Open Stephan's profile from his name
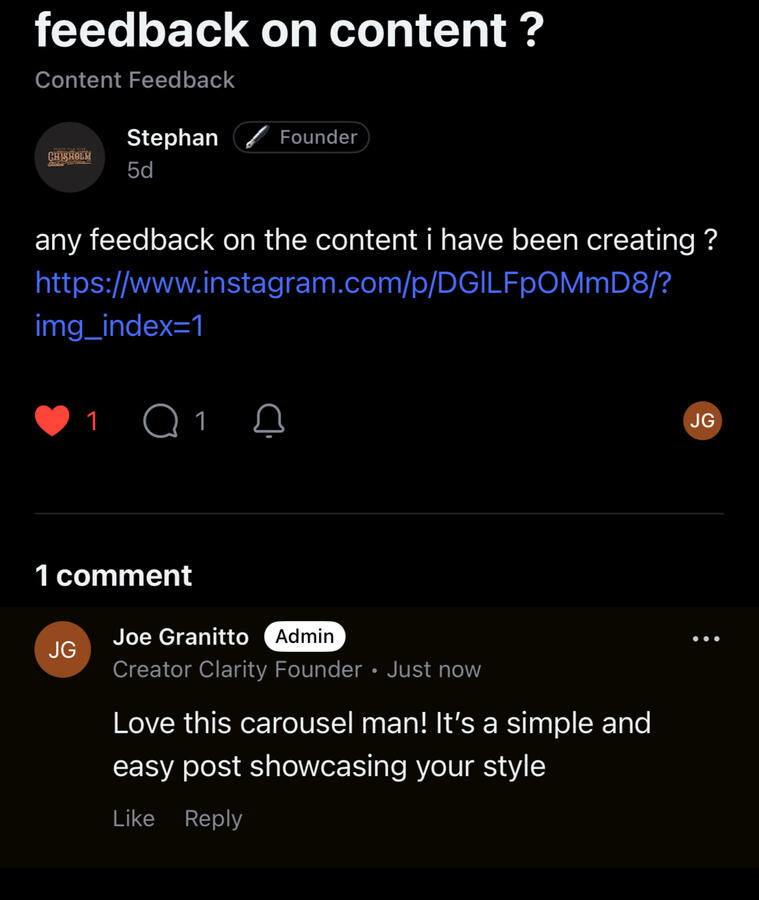Viewport: 759px width, 900px height. tap(172, 138)
